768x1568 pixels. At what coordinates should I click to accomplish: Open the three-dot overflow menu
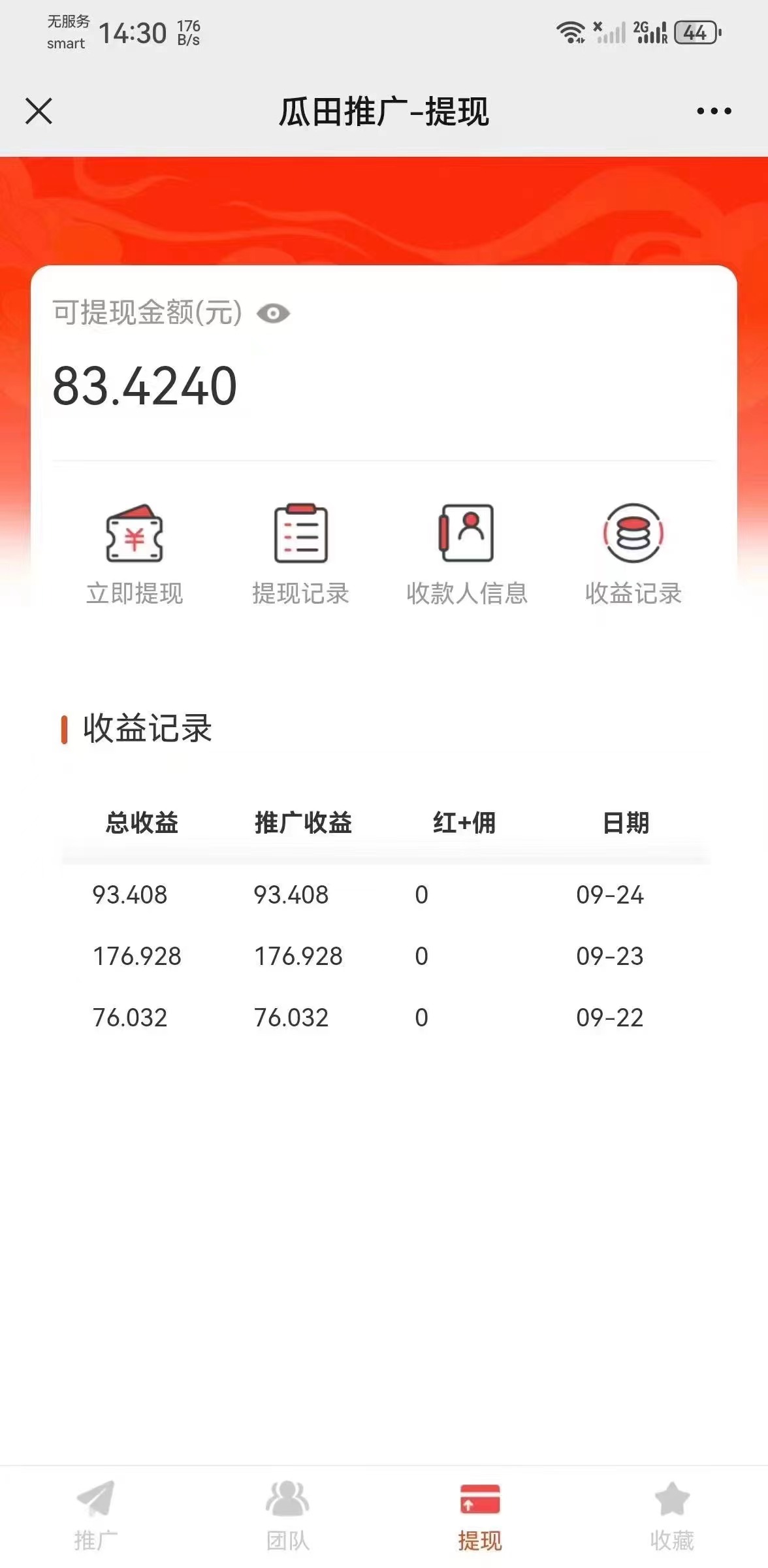pos(714,111)
